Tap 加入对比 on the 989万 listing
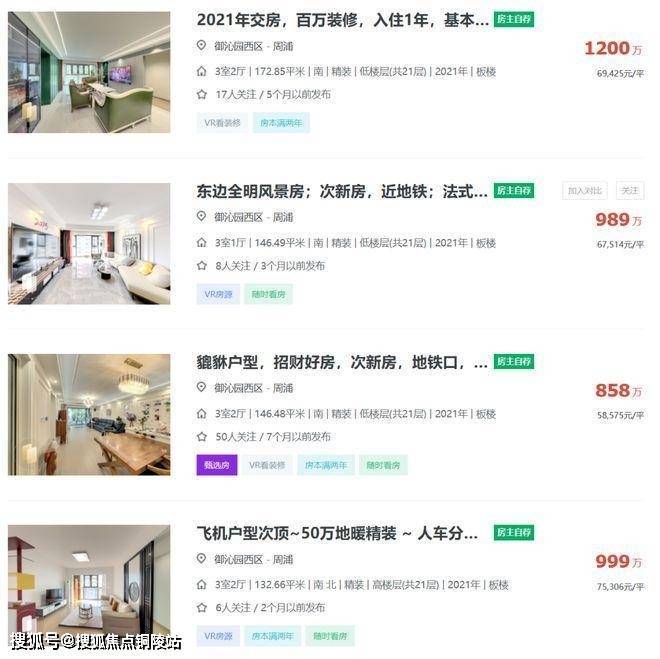This screenshot has height=659, width=660. [x=585, y=190]
